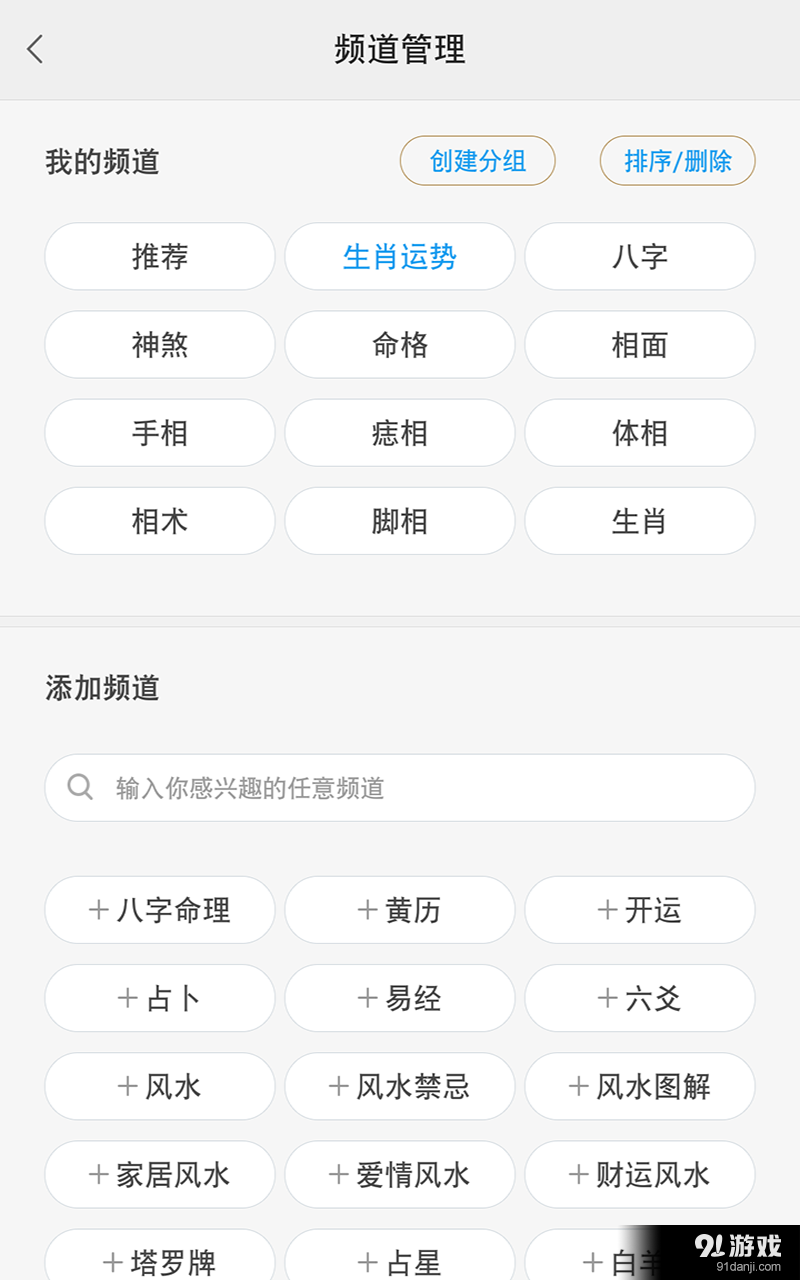Tap the back arrow to leave channel management
This screenshot has height=1280, width=800.
[35, 48]
